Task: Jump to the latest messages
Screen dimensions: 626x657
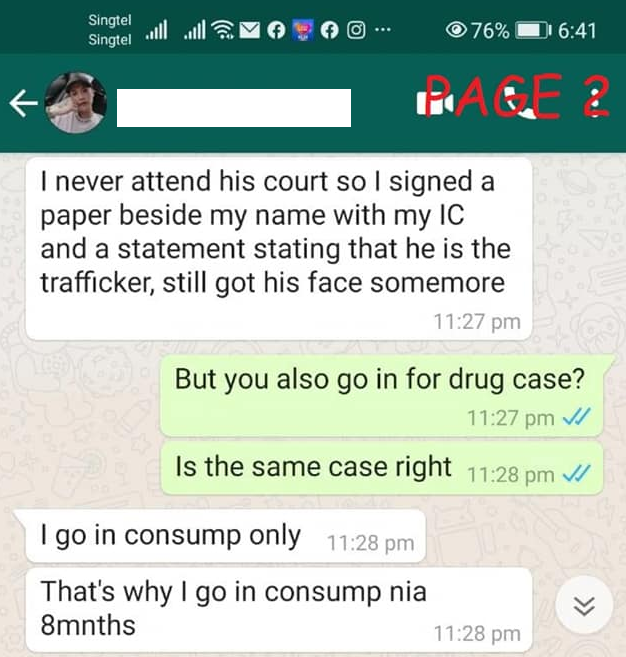Action: (x=585, y=606)
